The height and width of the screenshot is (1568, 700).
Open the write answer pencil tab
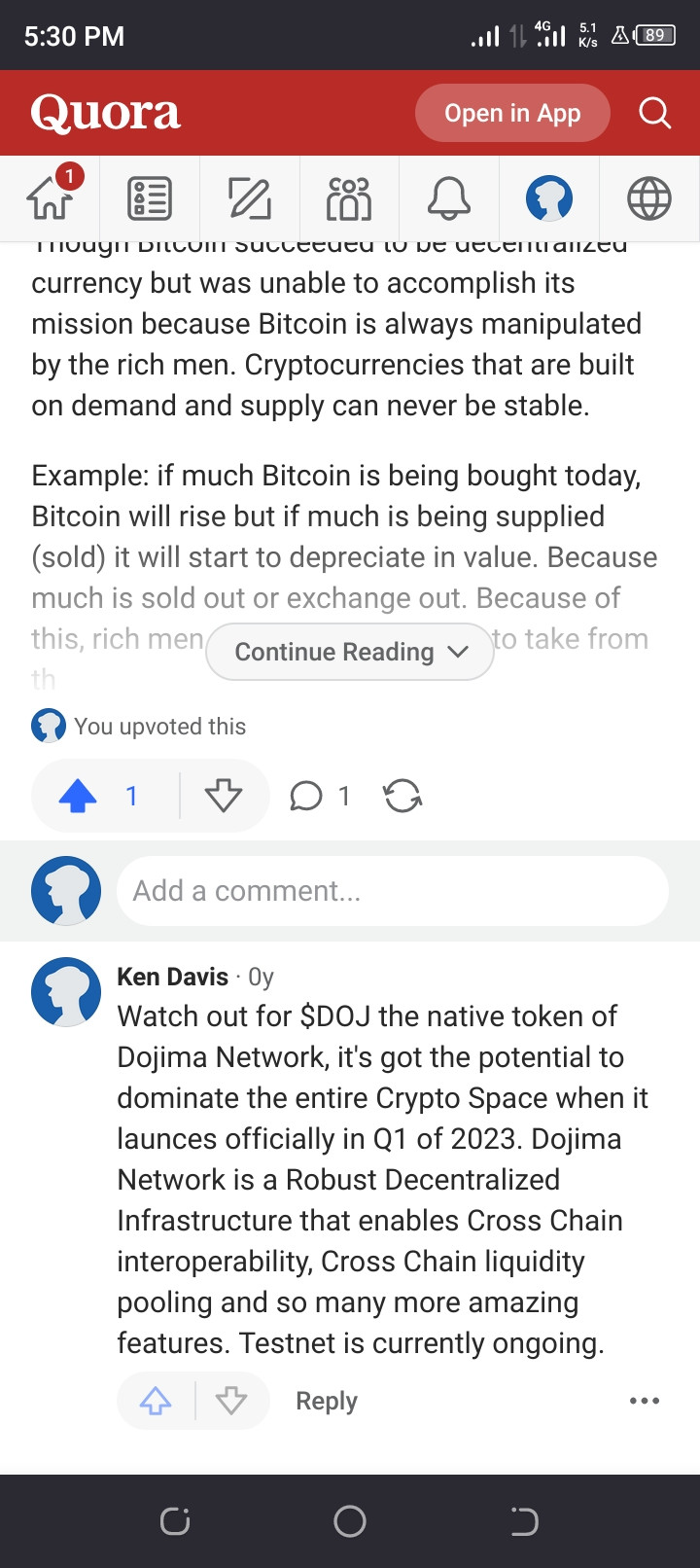pyautogui.click(x=250, y=198)
